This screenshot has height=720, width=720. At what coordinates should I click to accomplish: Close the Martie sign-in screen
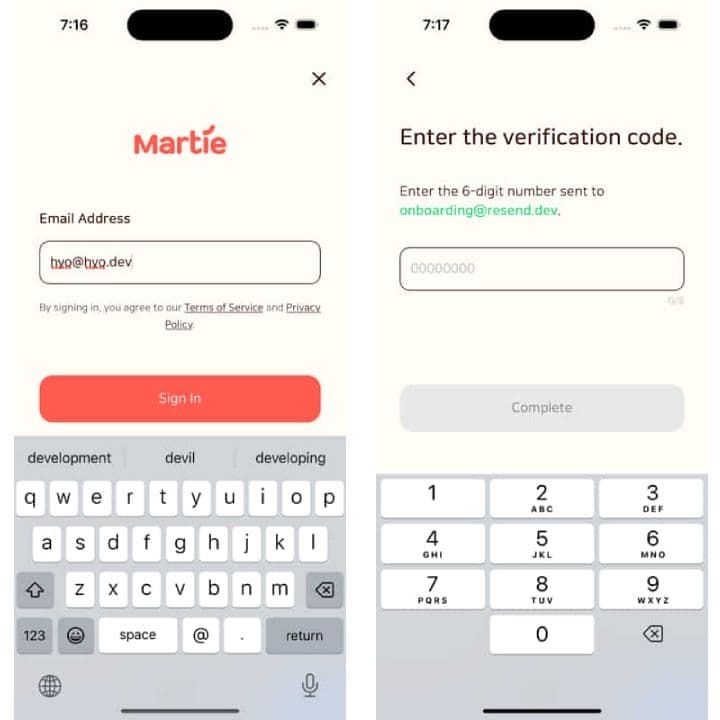tap(319, 79)
